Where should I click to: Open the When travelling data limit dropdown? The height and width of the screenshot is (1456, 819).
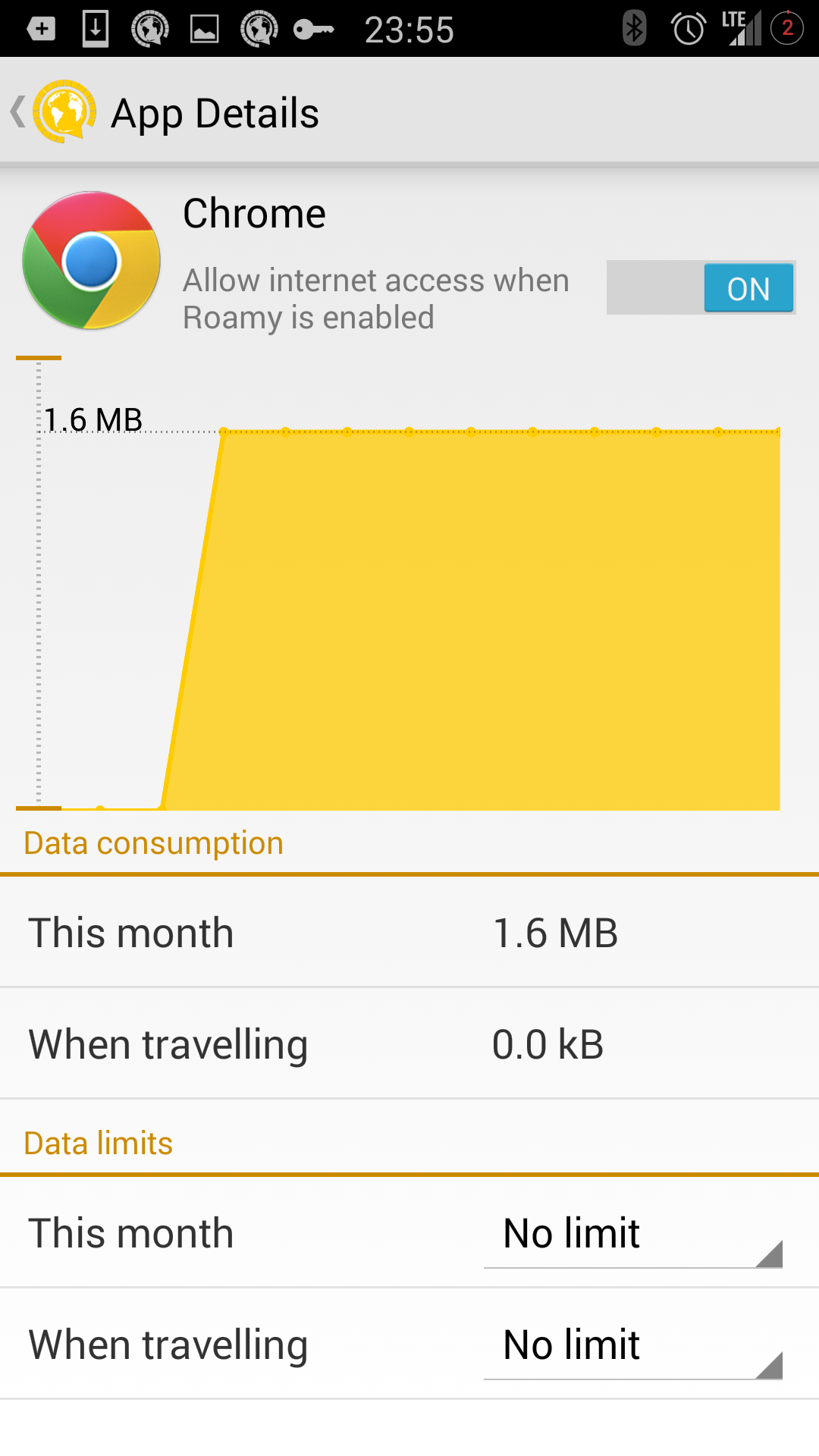(633, 1345)
